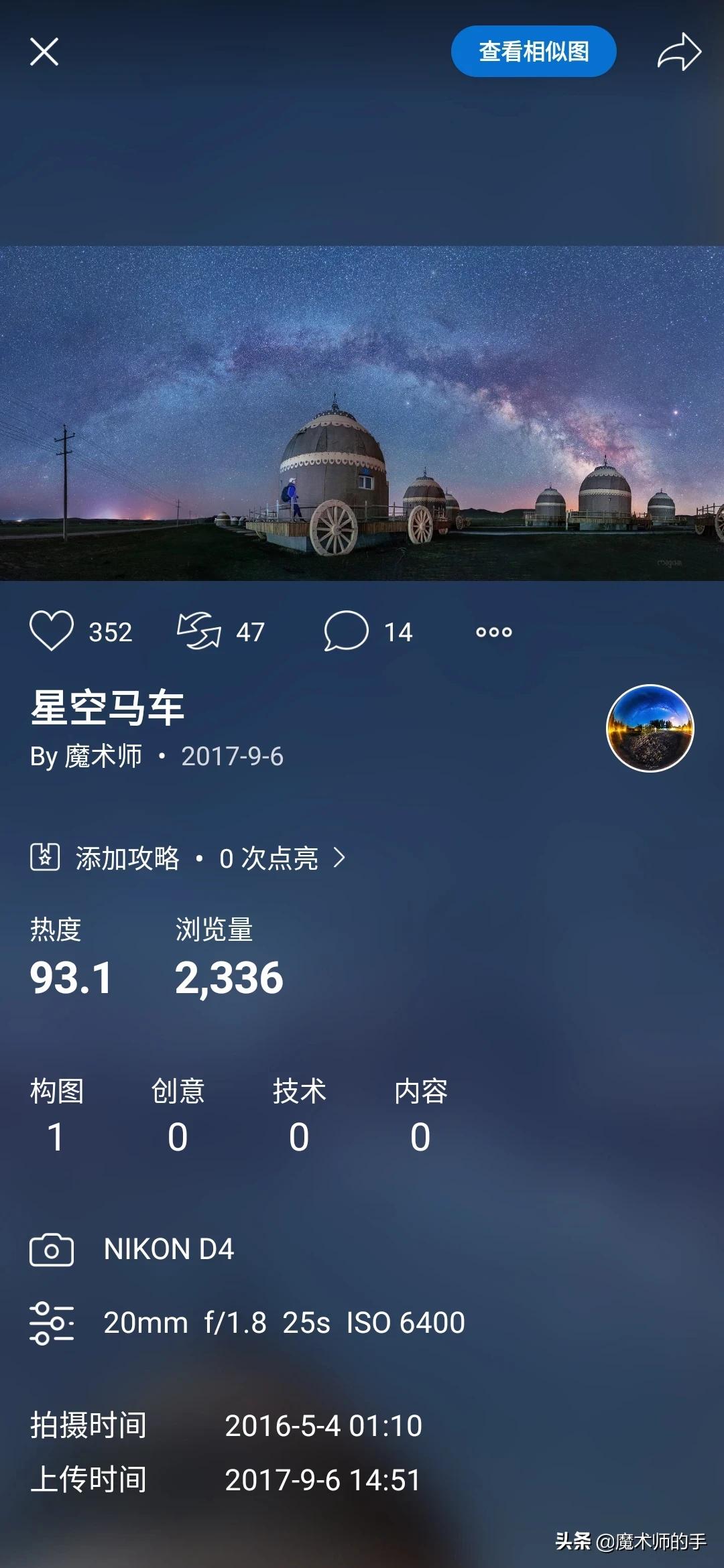The width and height of the screenshot is (724, 1568).
Task: Tap the author name 魔术师
Action: 103,757
